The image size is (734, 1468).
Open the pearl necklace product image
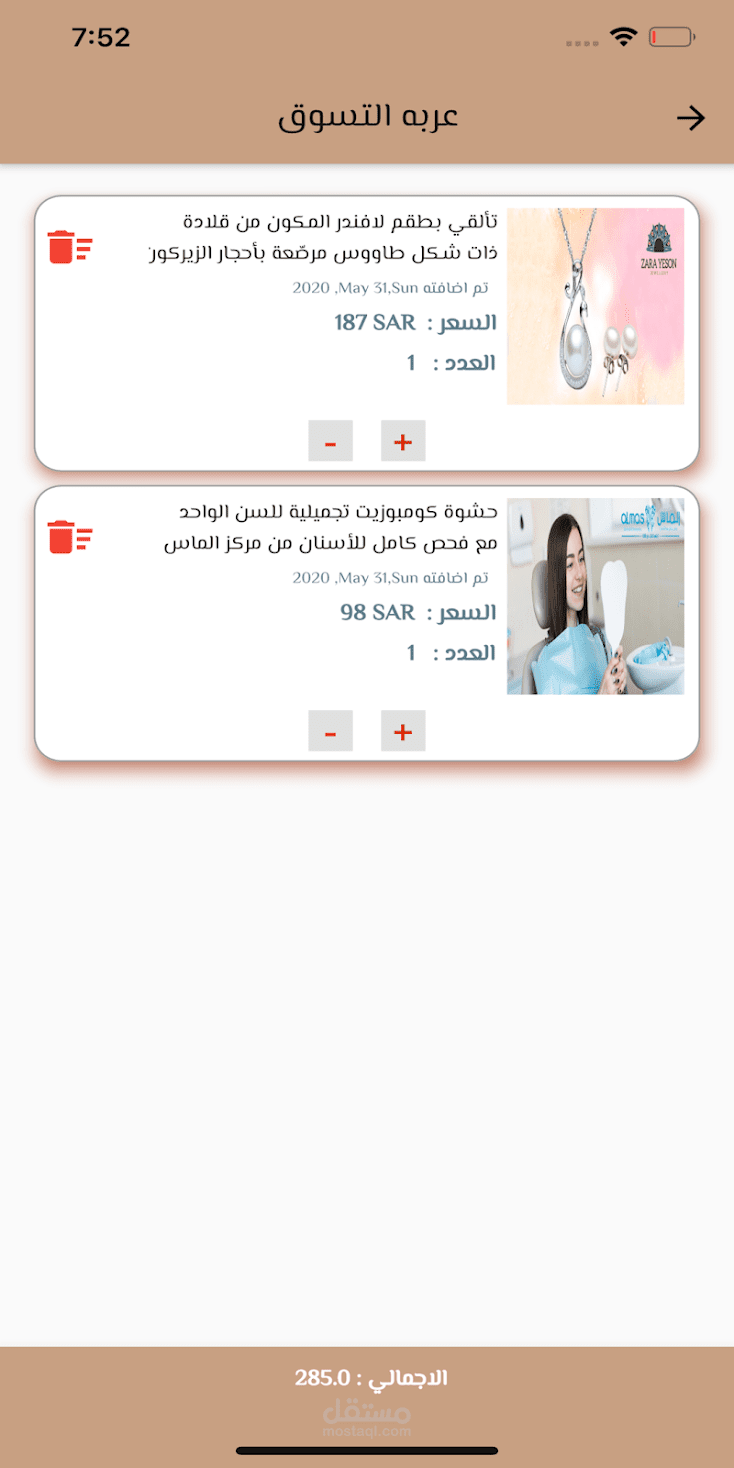595,306
